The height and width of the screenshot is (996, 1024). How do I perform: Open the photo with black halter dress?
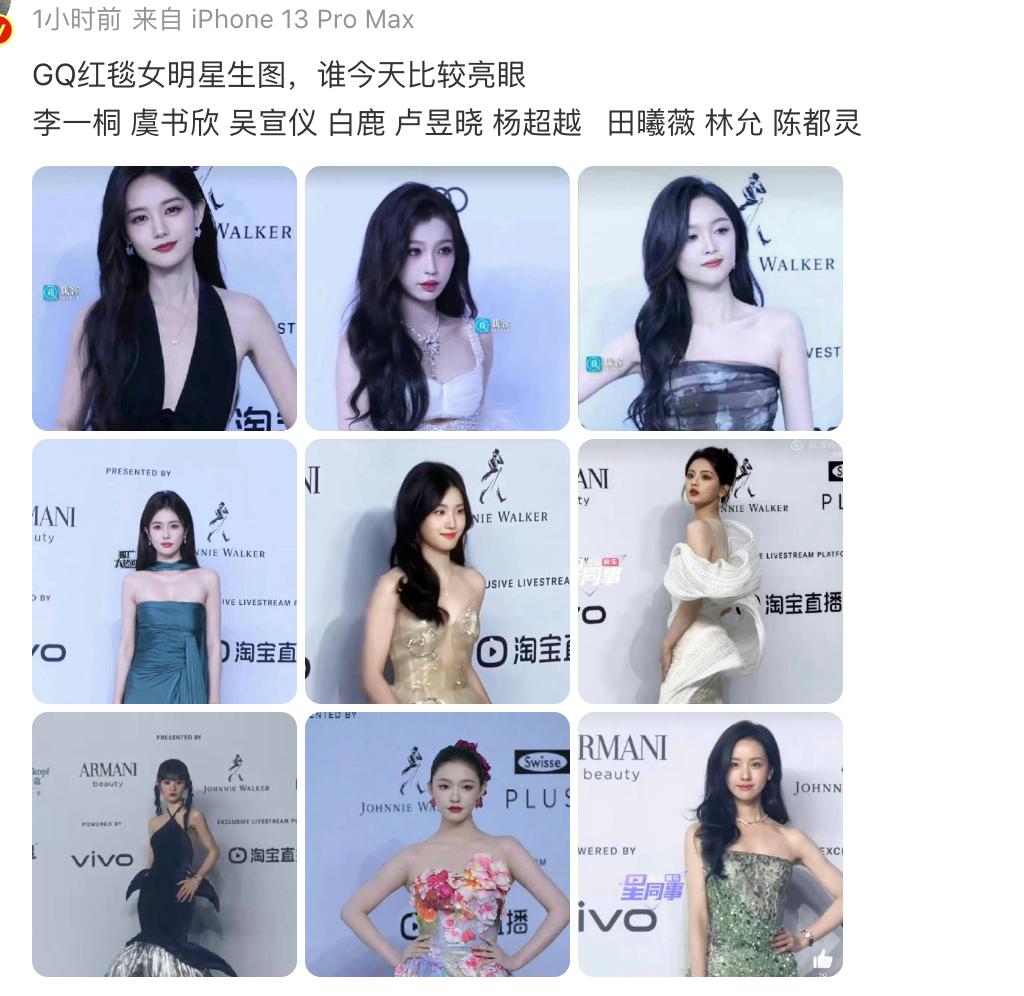164,298
